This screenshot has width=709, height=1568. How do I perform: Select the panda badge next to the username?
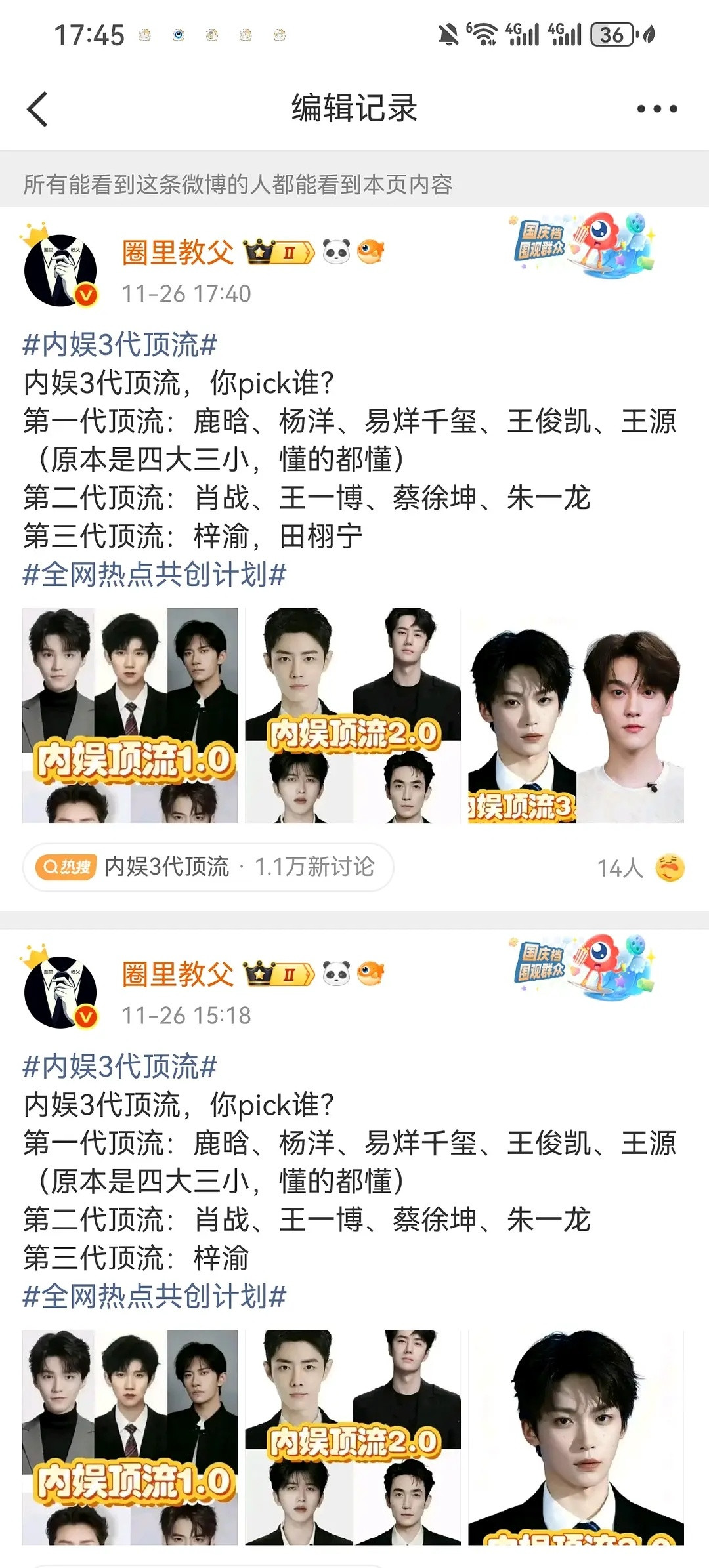point(336,253)
